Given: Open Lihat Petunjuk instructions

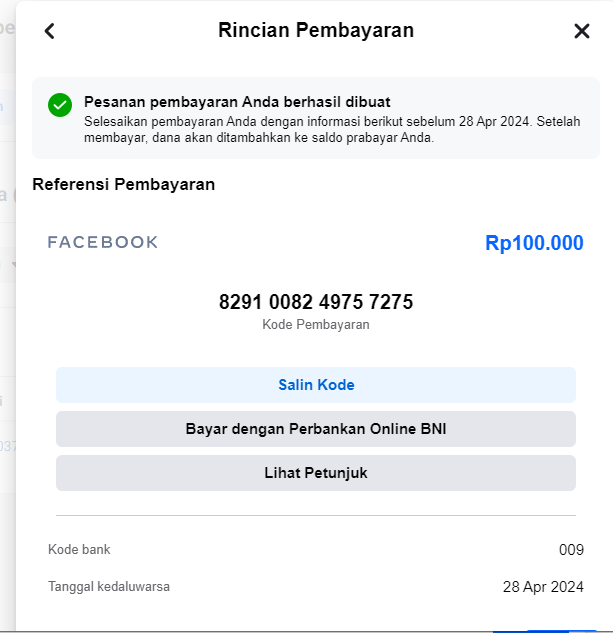Looking at the screenshot, I should point(316,473).
